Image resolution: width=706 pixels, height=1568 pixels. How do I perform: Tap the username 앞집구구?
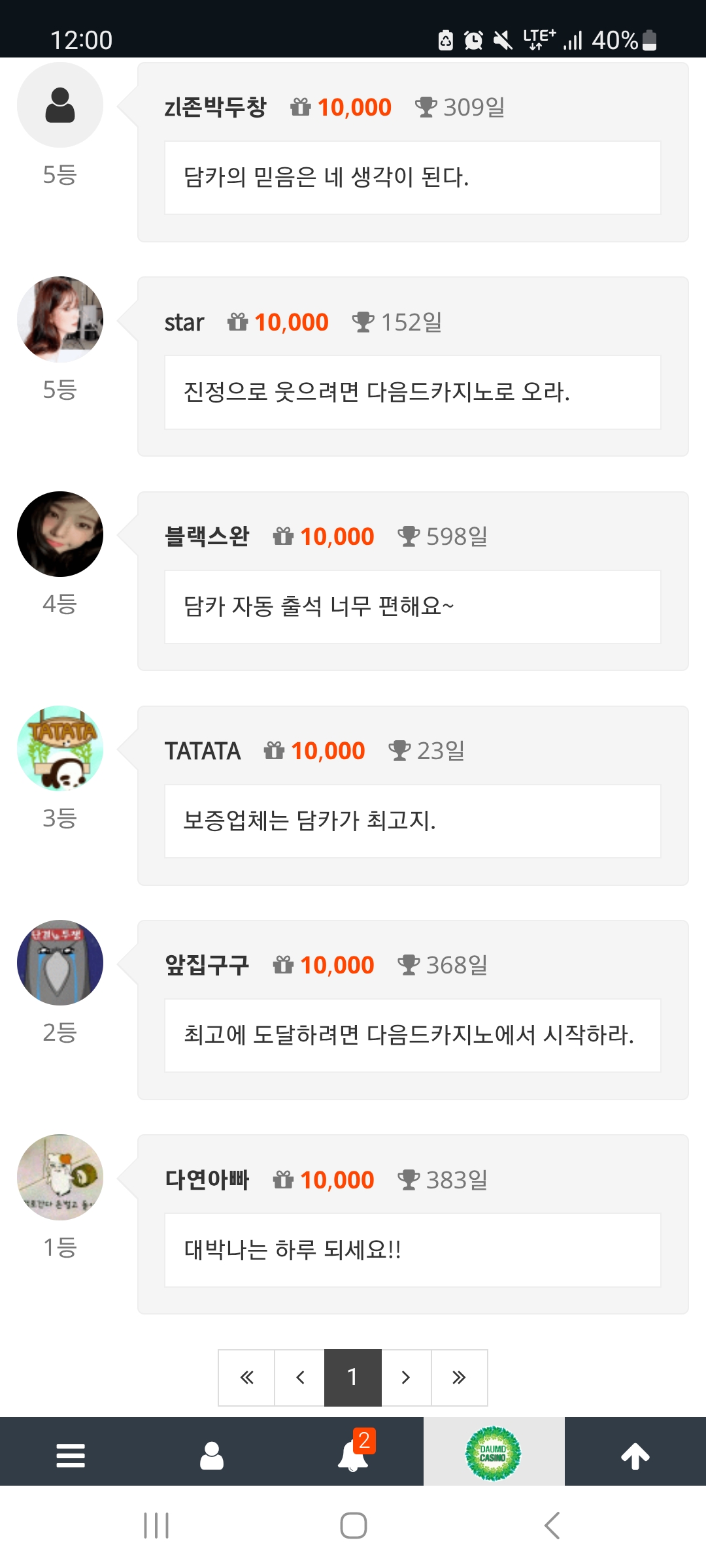207,965
